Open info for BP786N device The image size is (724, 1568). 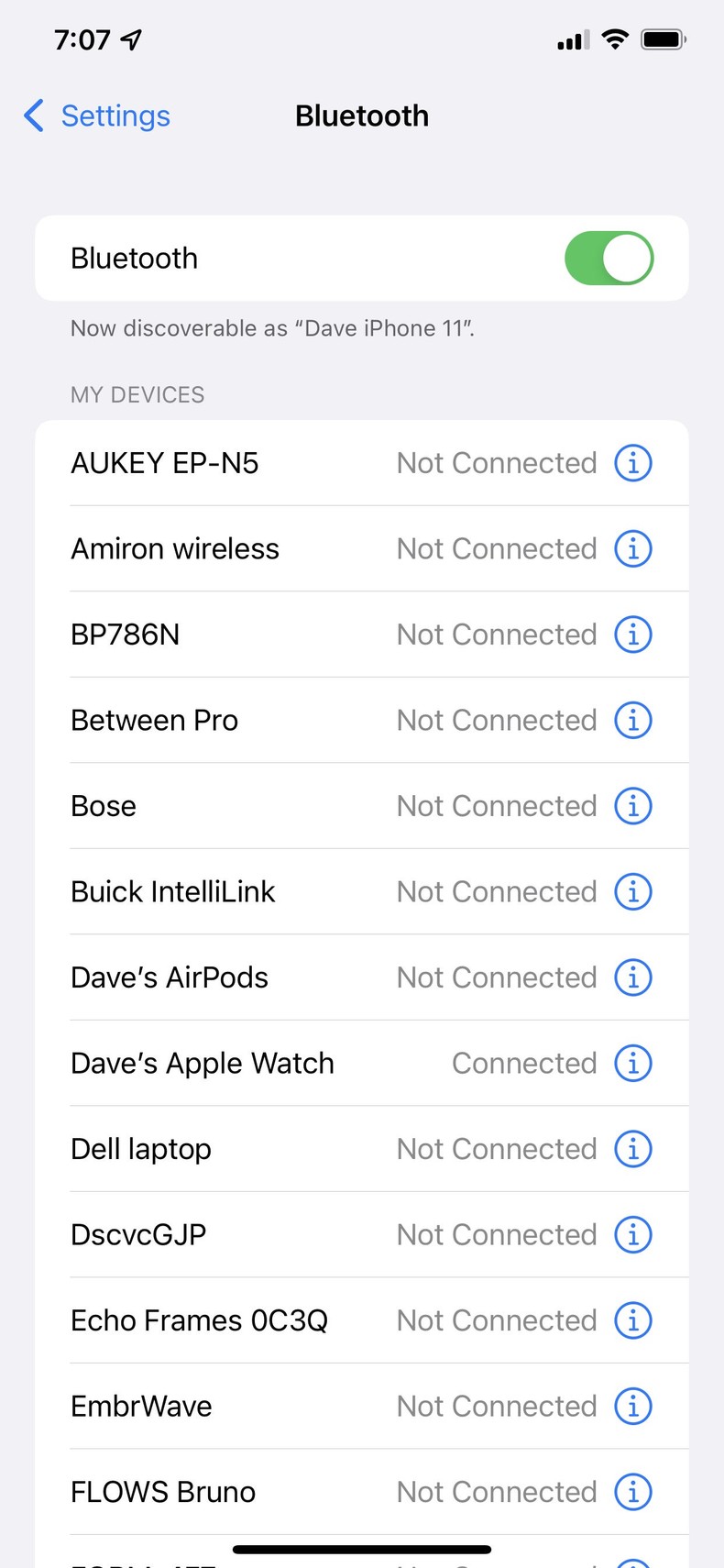click(x=632, y=634)
